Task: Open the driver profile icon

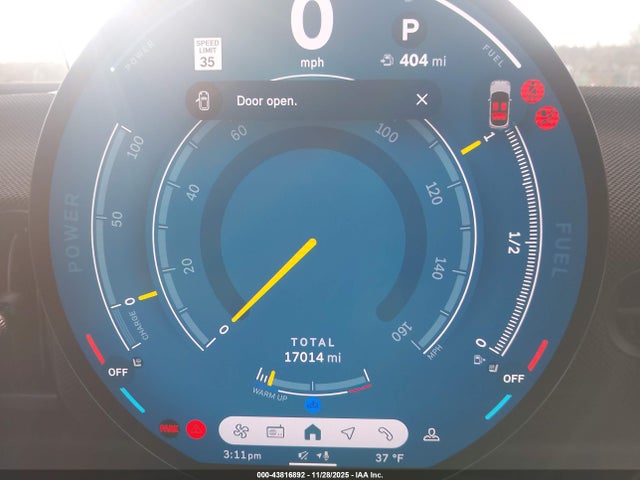Action: click(x=432, y=434)
